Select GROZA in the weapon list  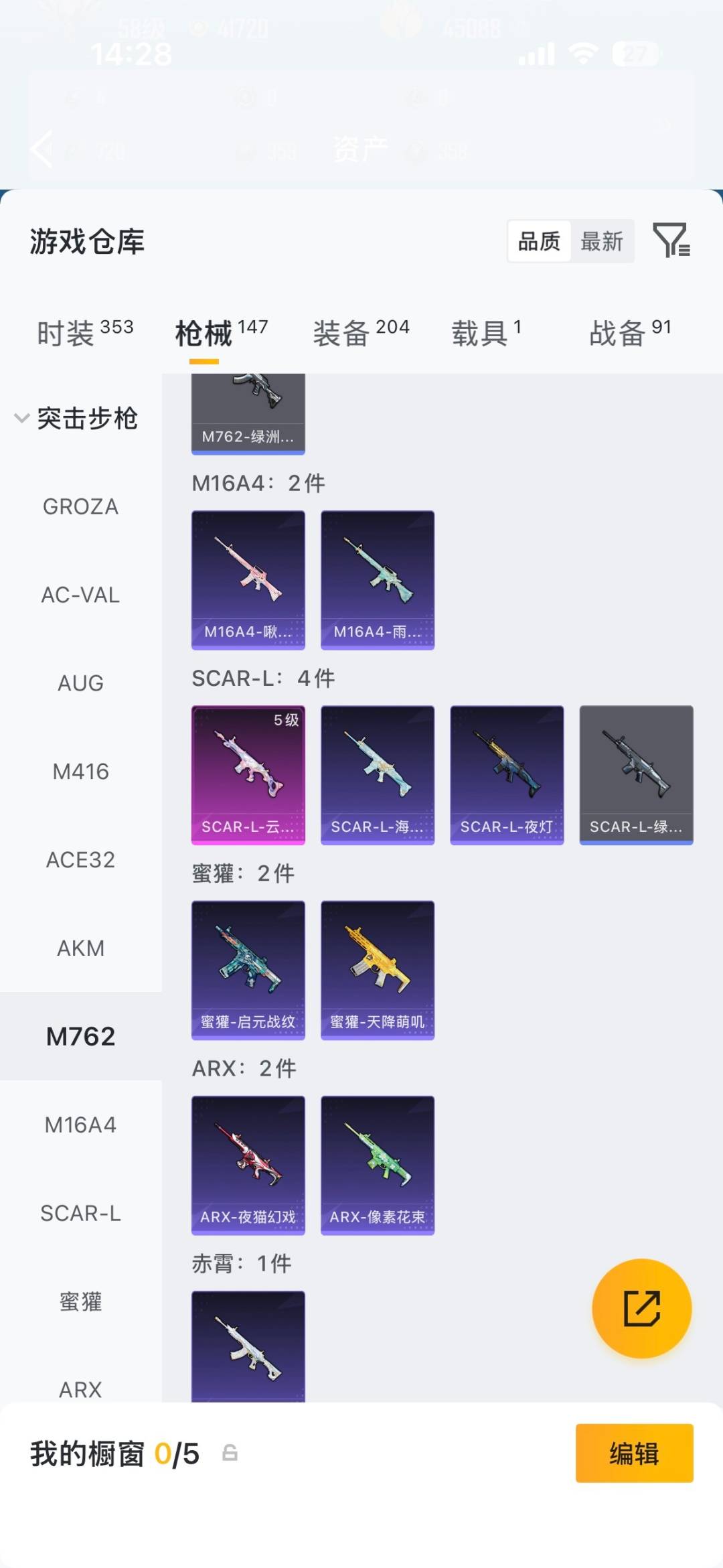coord(80,506)
